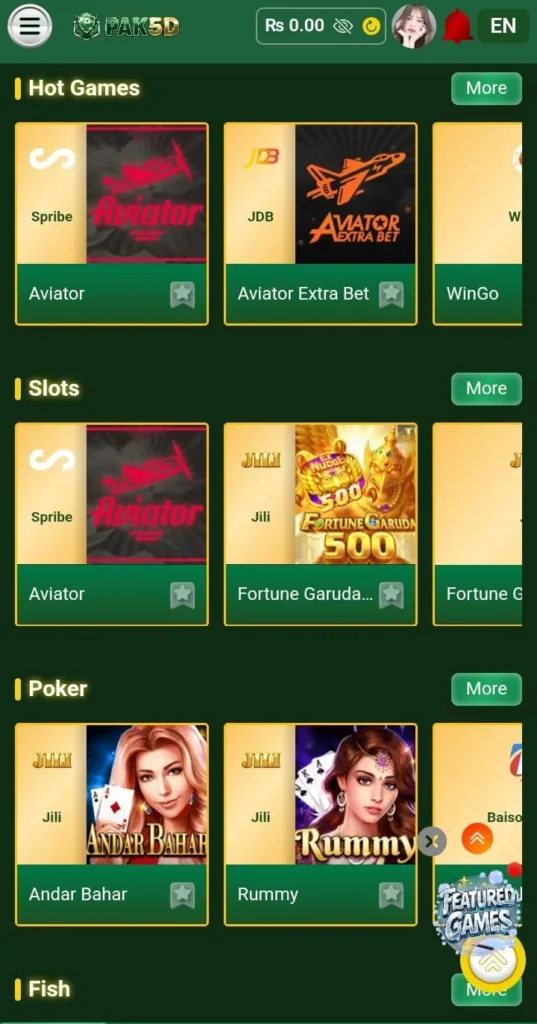Image resolution: width=537 pixels, height=1024 pixels.
Task: Show more Slots games
Action: pyautogui.click(x=486, y=389)
